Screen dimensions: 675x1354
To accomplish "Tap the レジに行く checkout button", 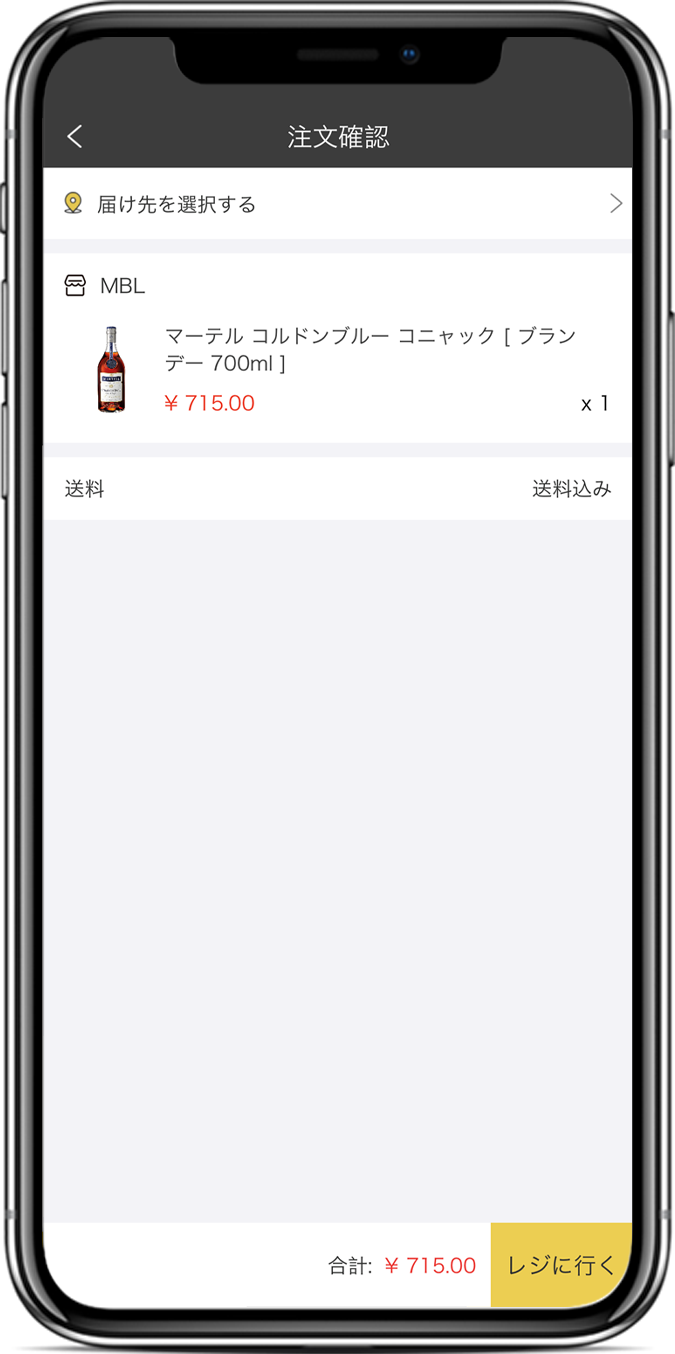I will pos(560,1265).
